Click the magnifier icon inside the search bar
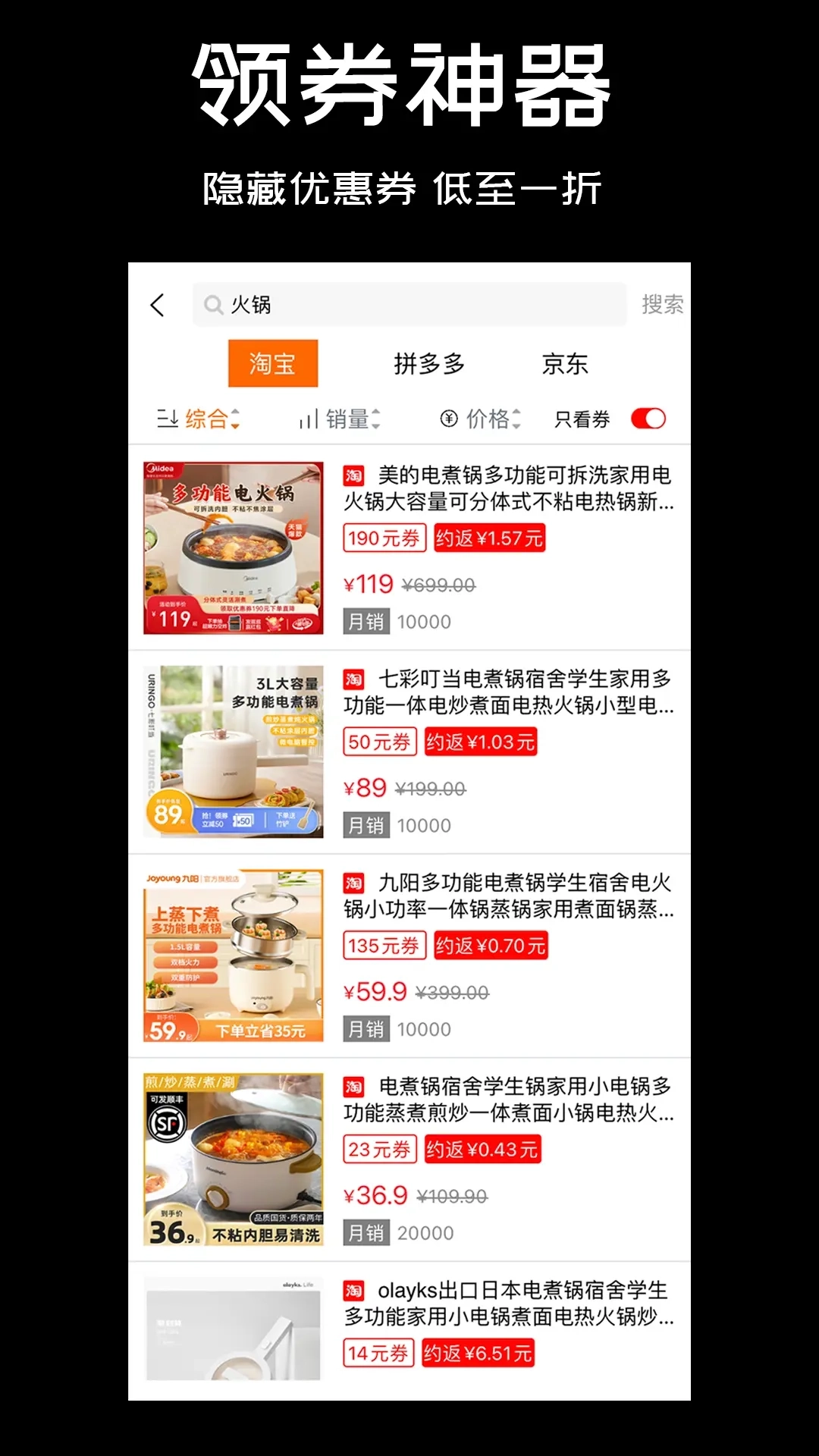The width and height of the screenshot is (819, 1456). coord(213,303)
